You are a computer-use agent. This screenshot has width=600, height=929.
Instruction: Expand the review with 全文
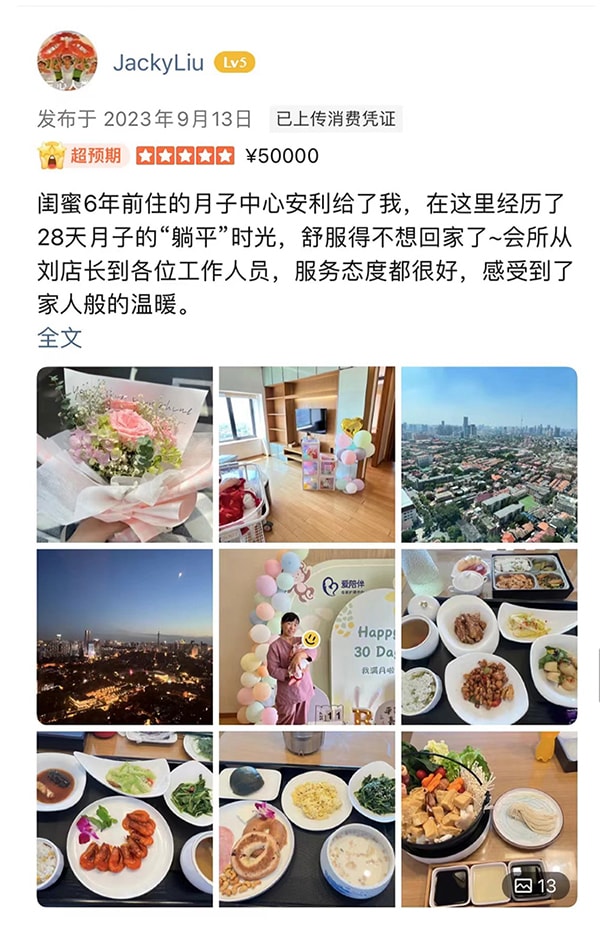59,337
